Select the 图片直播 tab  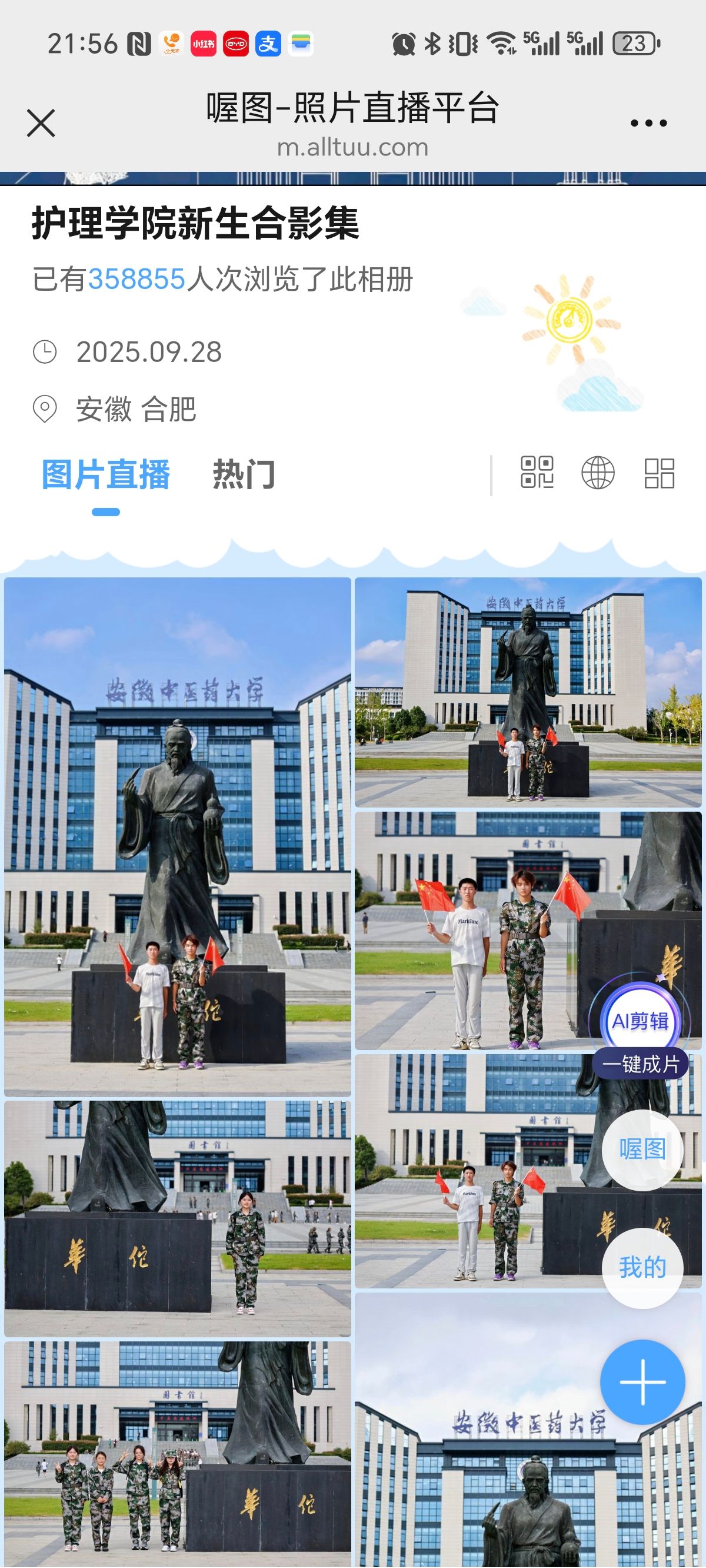[106, 474]
